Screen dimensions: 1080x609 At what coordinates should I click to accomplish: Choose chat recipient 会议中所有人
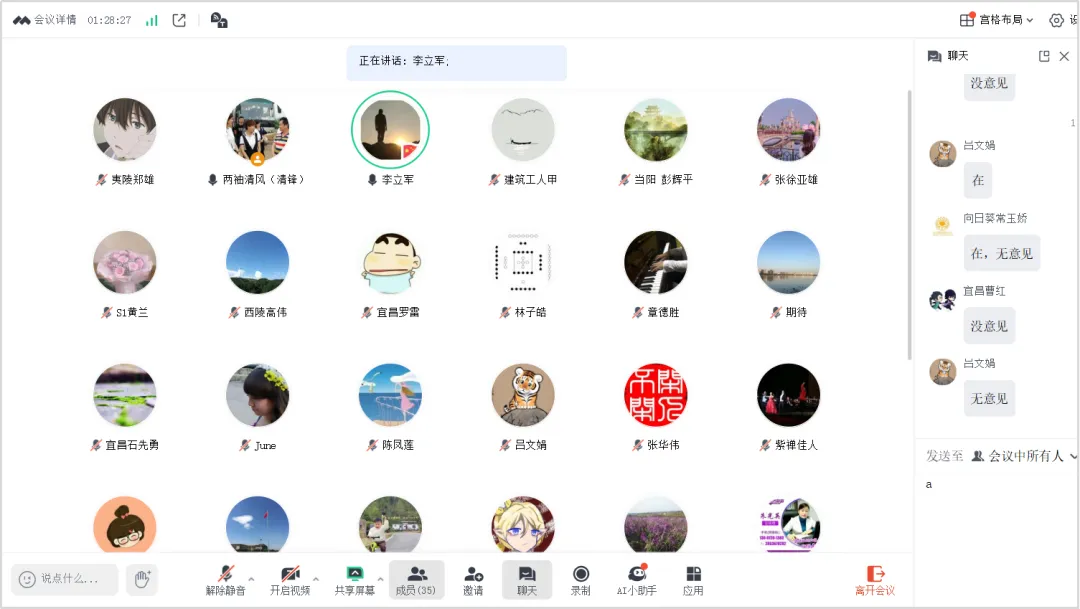1025,456
